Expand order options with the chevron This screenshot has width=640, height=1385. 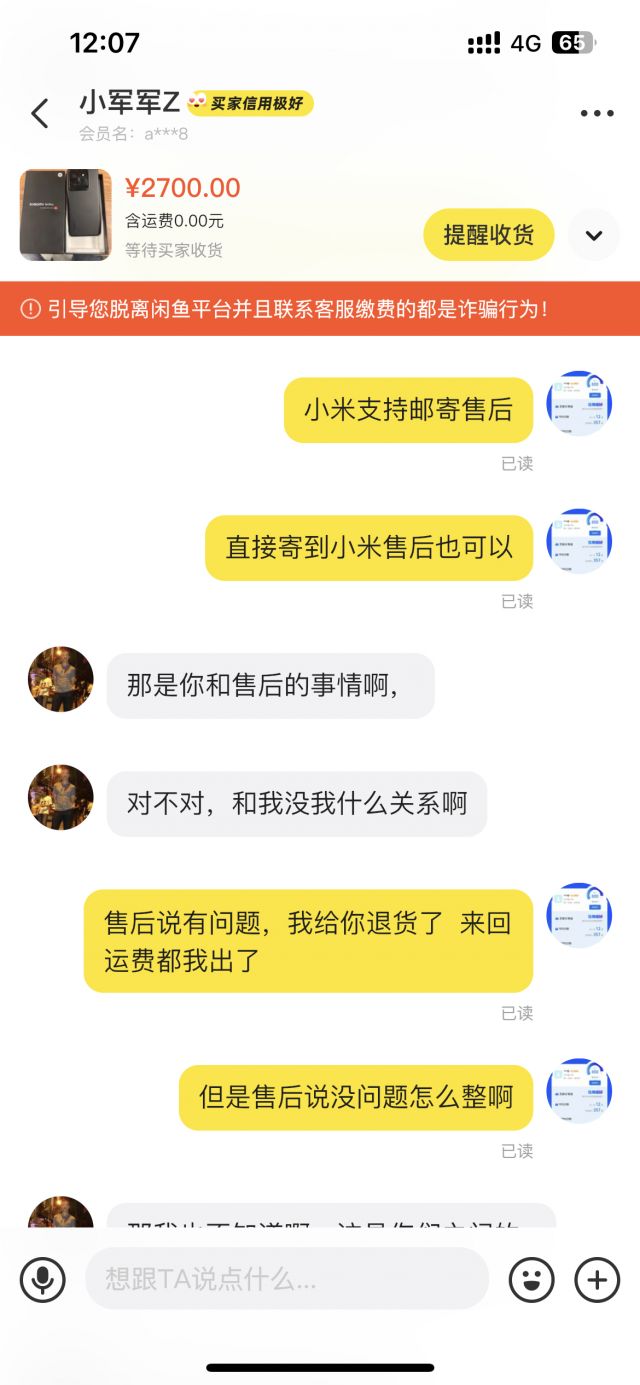tap(594, 235)
